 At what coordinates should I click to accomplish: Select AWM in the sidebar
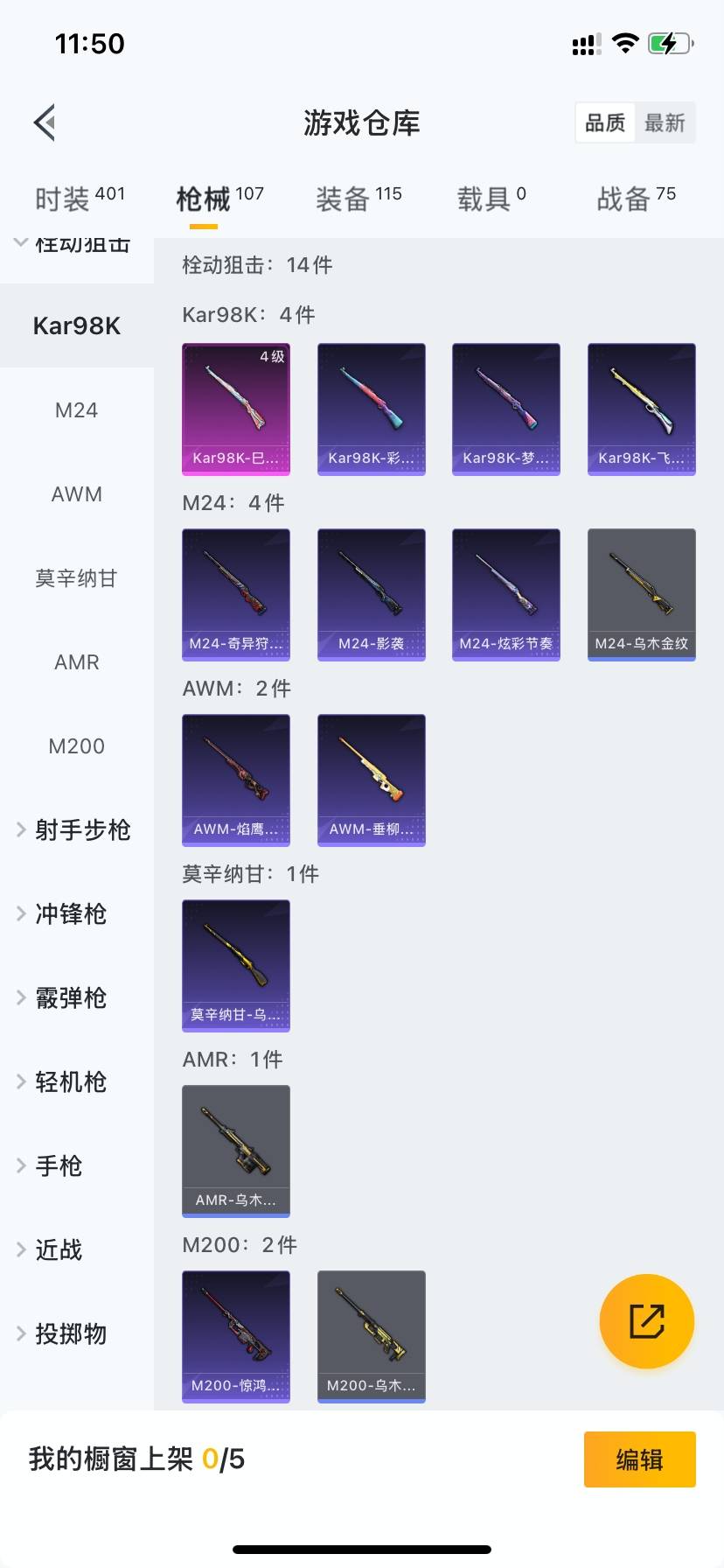77,494
